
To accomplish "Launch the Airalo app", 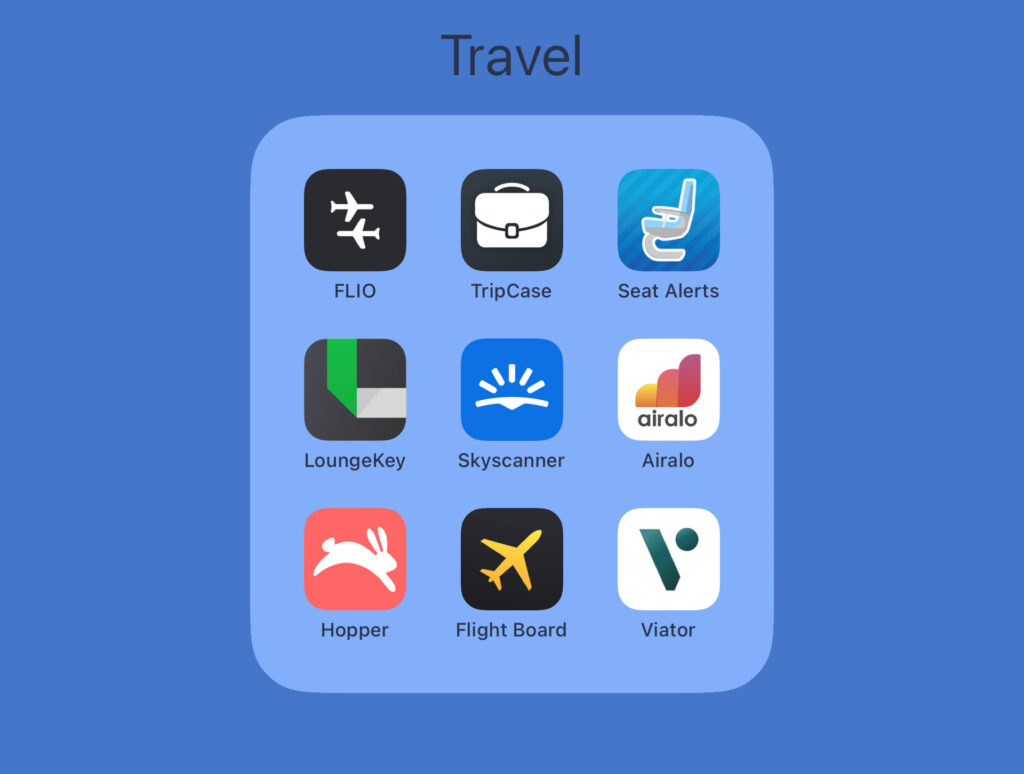I will coord(668,389).
